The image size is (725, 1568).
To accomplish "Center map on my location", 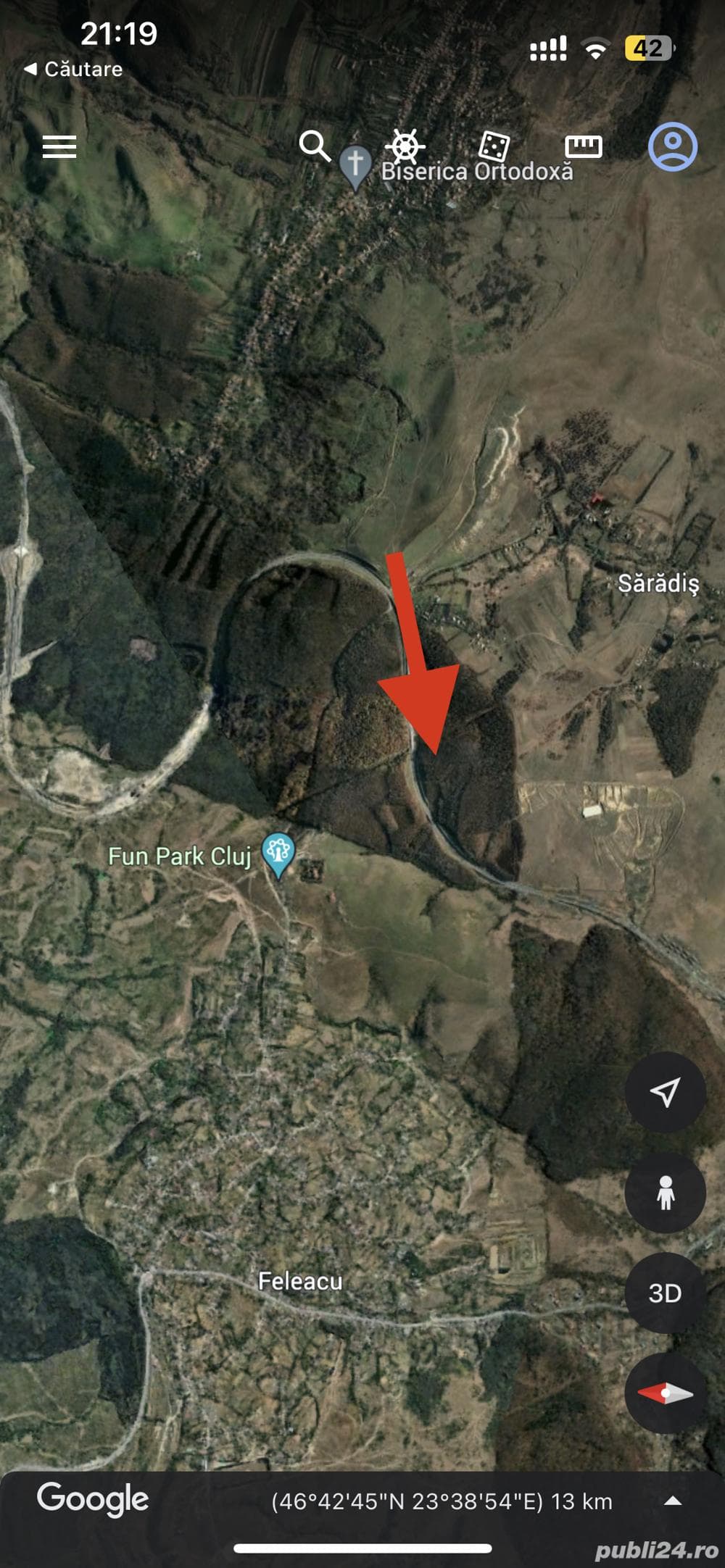I will pyautogui.click(x=665, y=1091).
